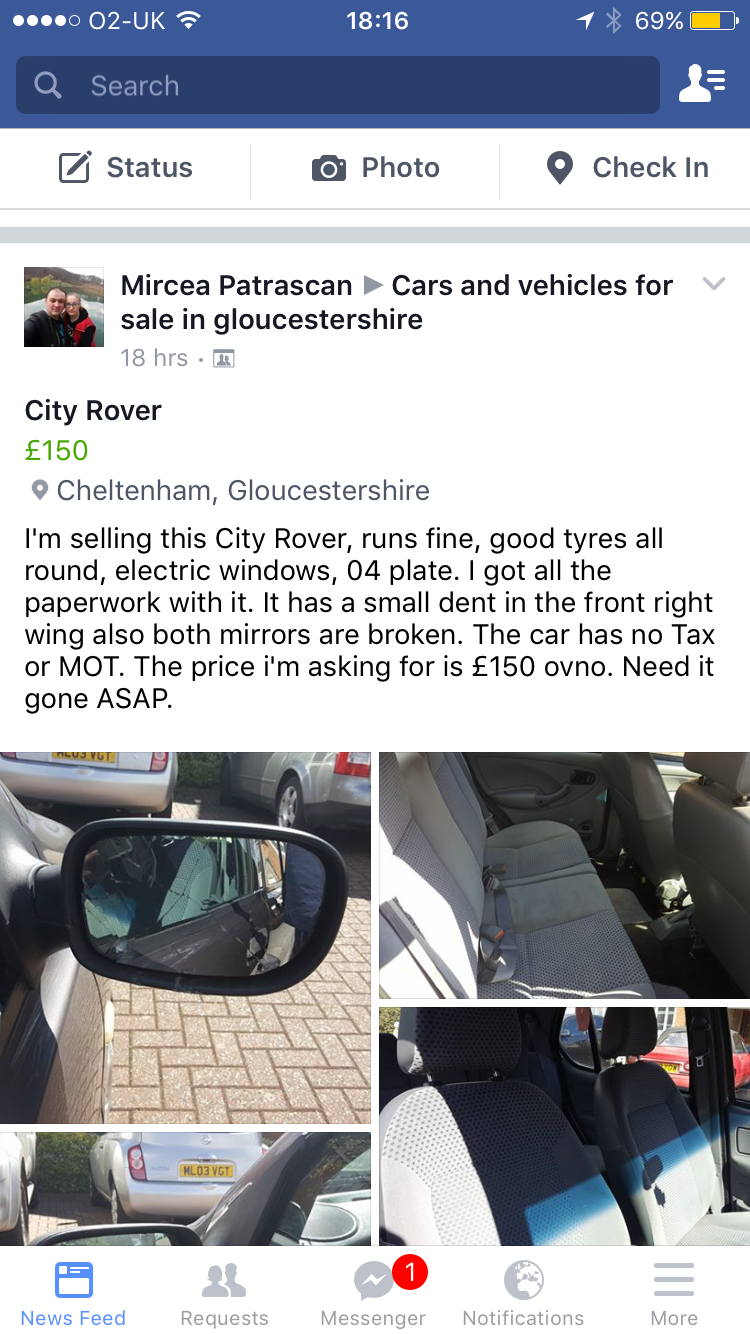Switch to the Requests tab

click(224, 1292)
